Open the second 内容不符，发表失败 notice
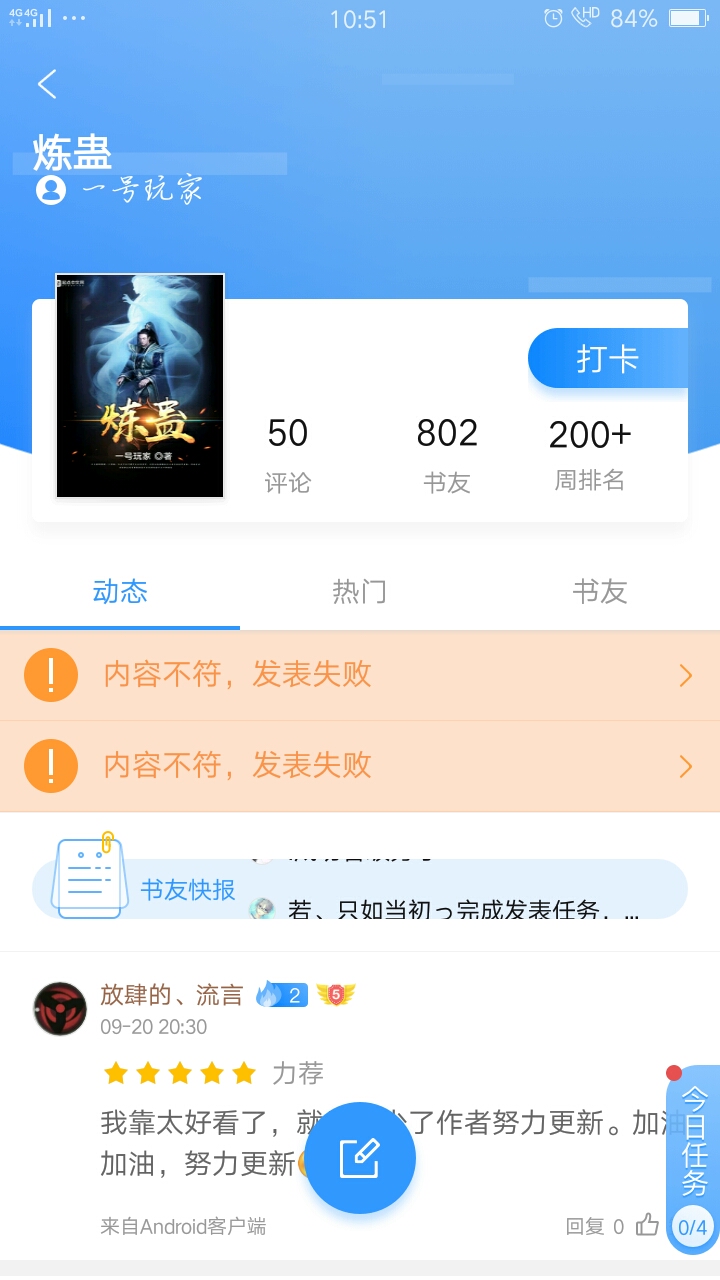The height and width of the screenshot is (1280, 720). tap(360, 766)
